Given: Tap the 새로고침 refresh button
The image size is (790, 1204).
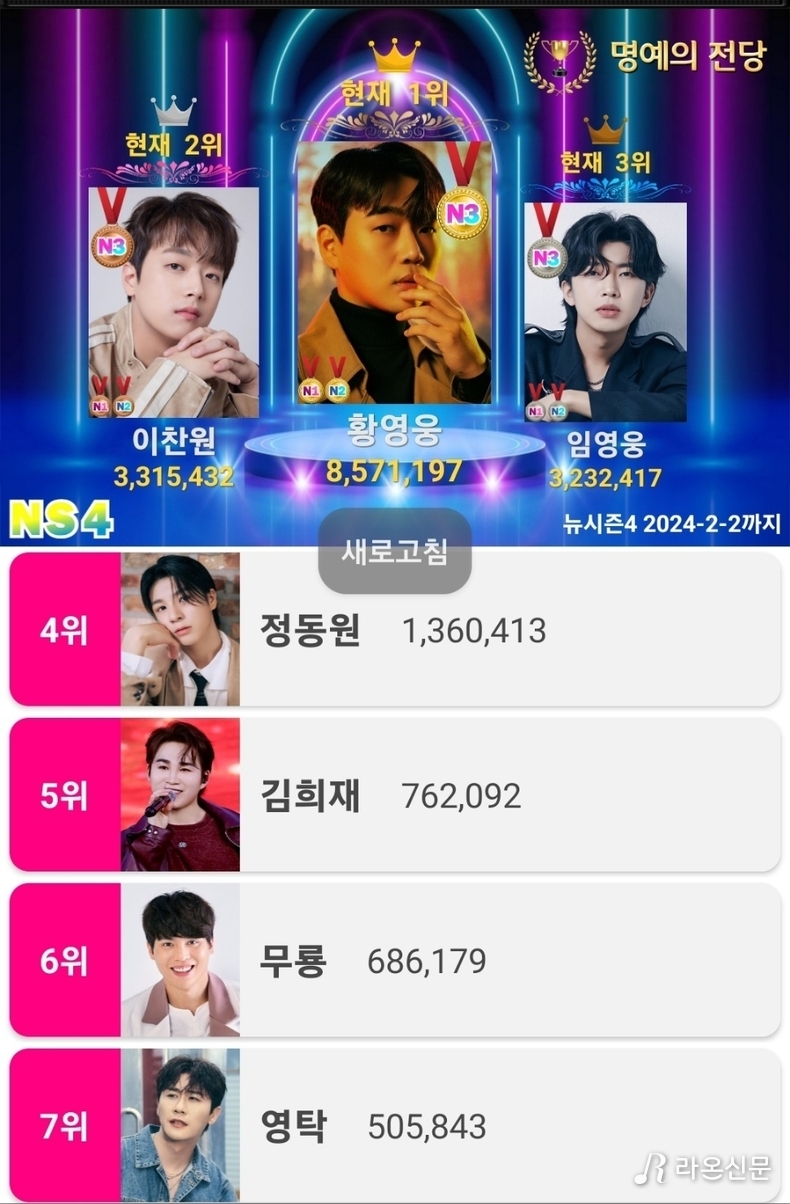Looking at the screenshot, I should point(394,551).
